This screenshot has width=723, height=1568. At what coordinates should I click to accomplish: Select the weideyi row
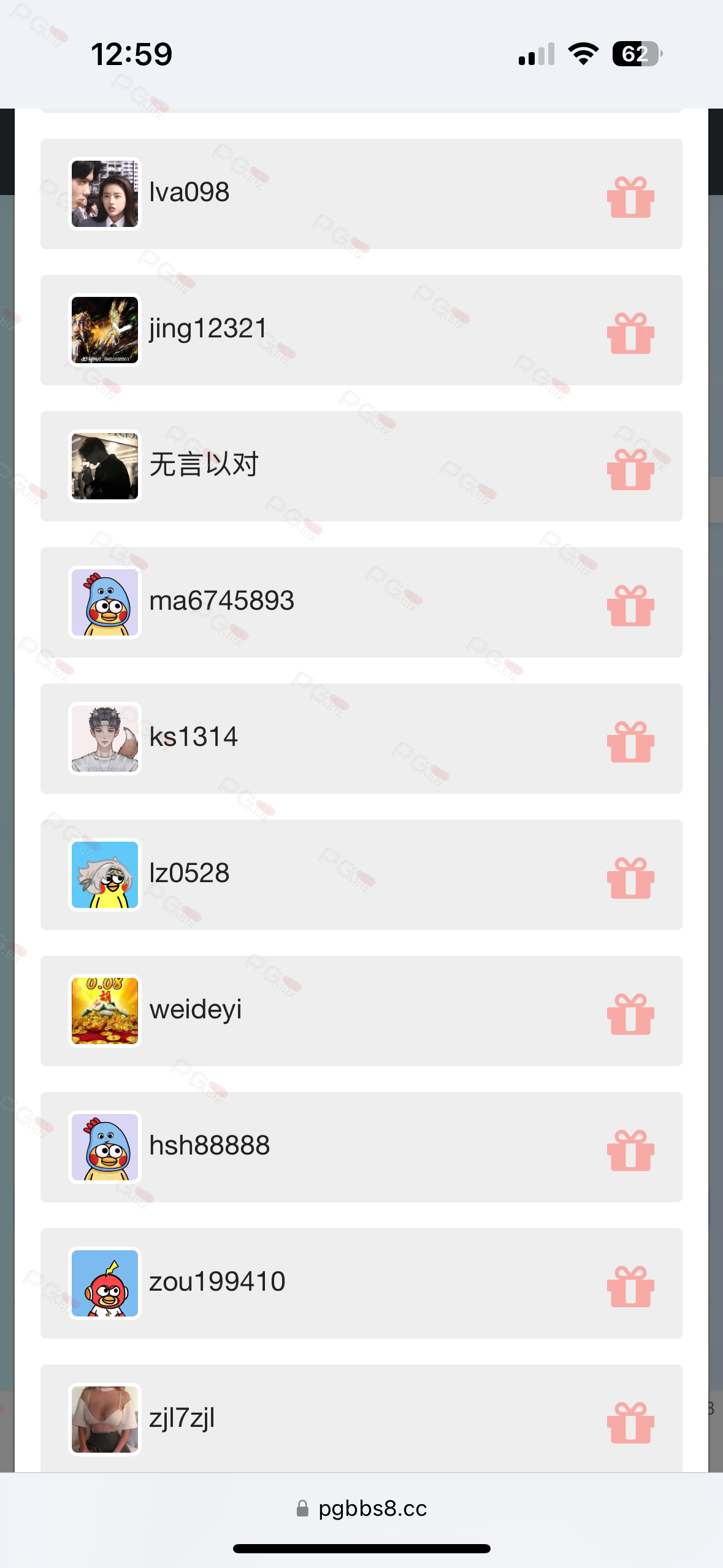tap(361, 1011)
